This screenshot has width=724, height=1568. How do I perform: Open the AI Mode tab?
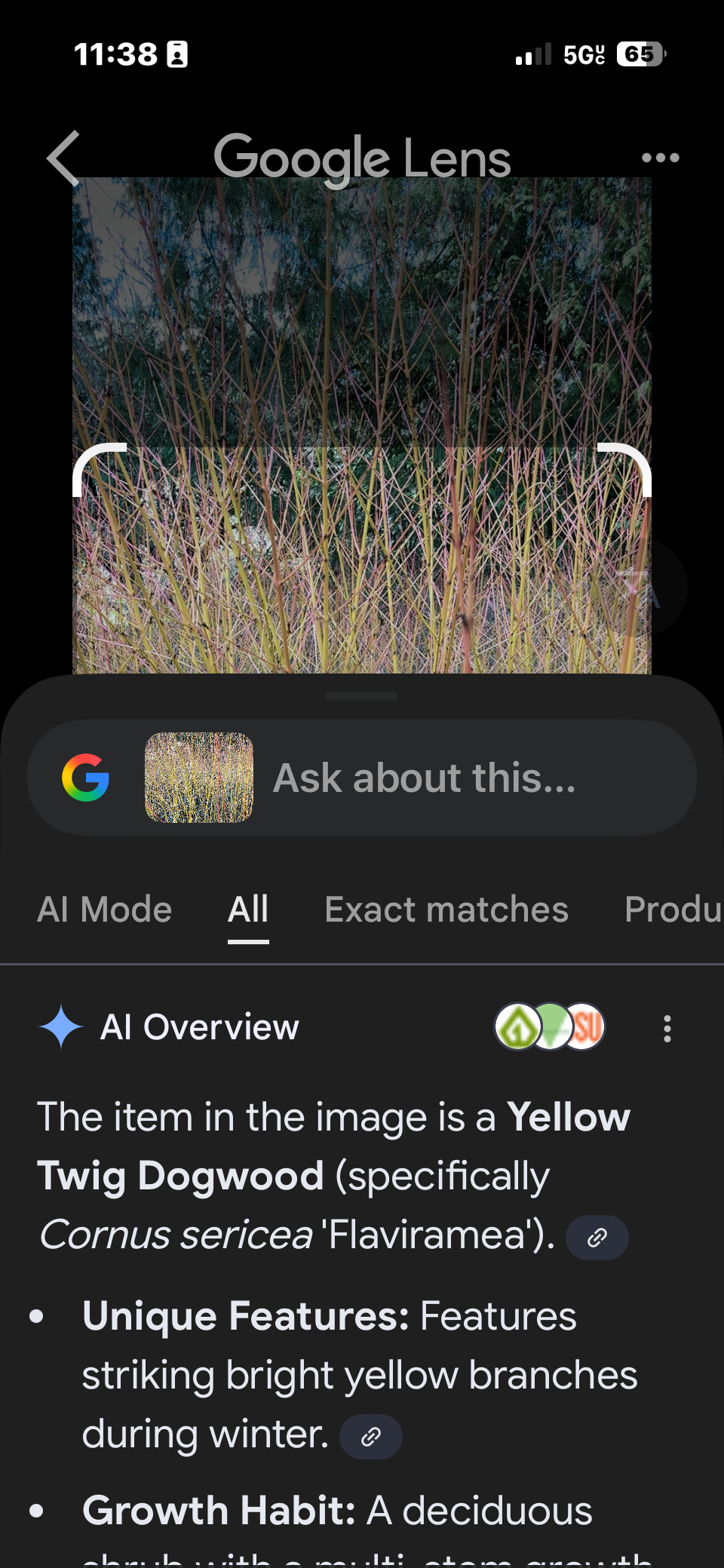click(105, 910)
